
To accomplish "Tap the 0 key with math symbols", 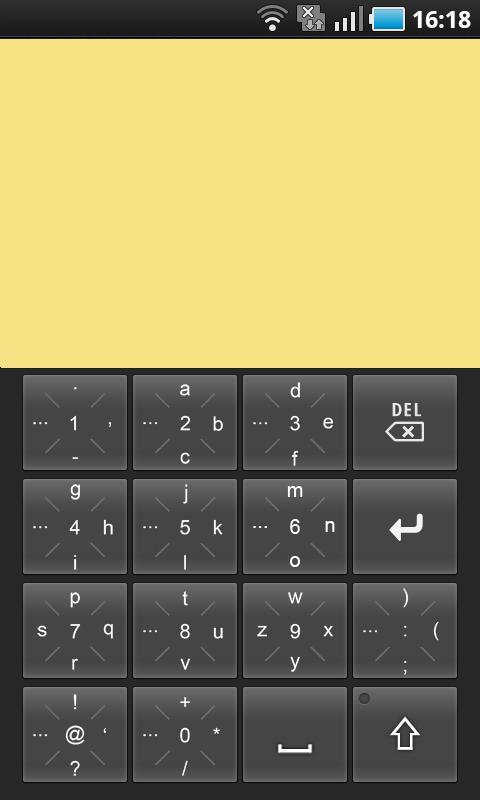I will click(x=185, y=735).
